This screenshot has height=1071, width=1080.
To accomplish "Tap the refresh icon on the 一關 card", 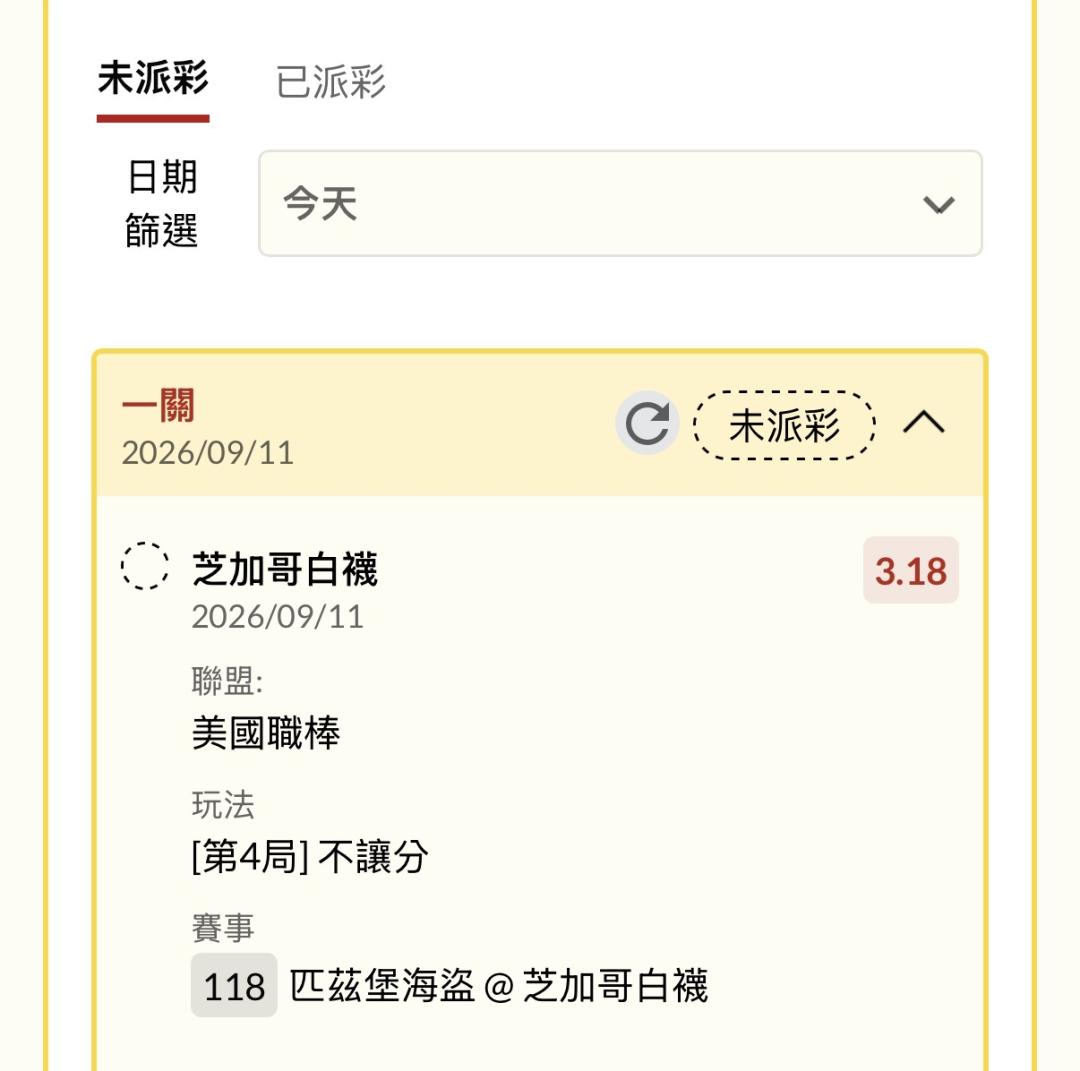I will pyautogui.click(x=647, y=422).
